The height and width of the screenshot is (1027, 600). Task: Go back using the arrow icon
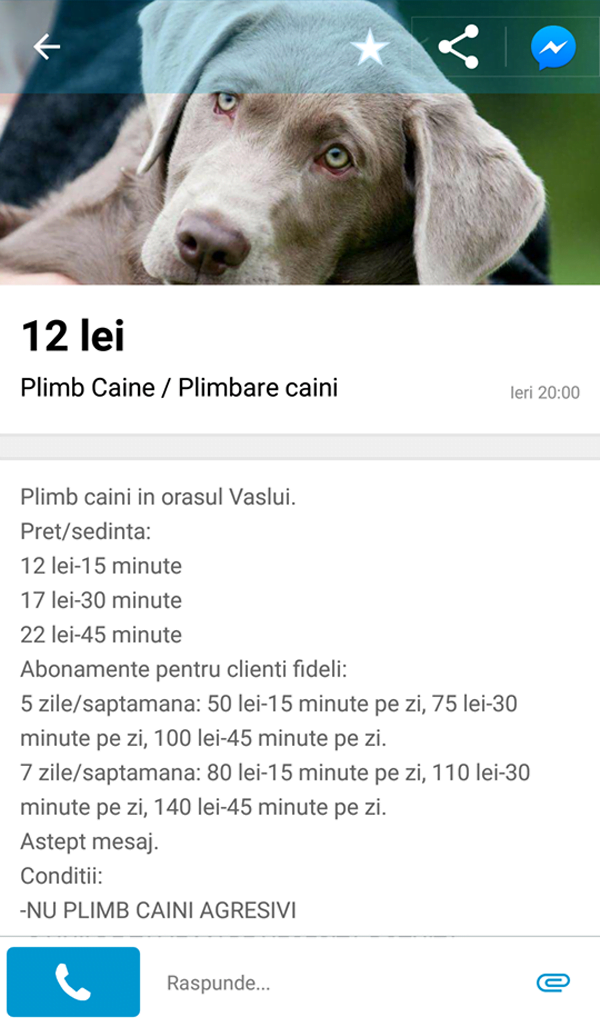(47, 47)
